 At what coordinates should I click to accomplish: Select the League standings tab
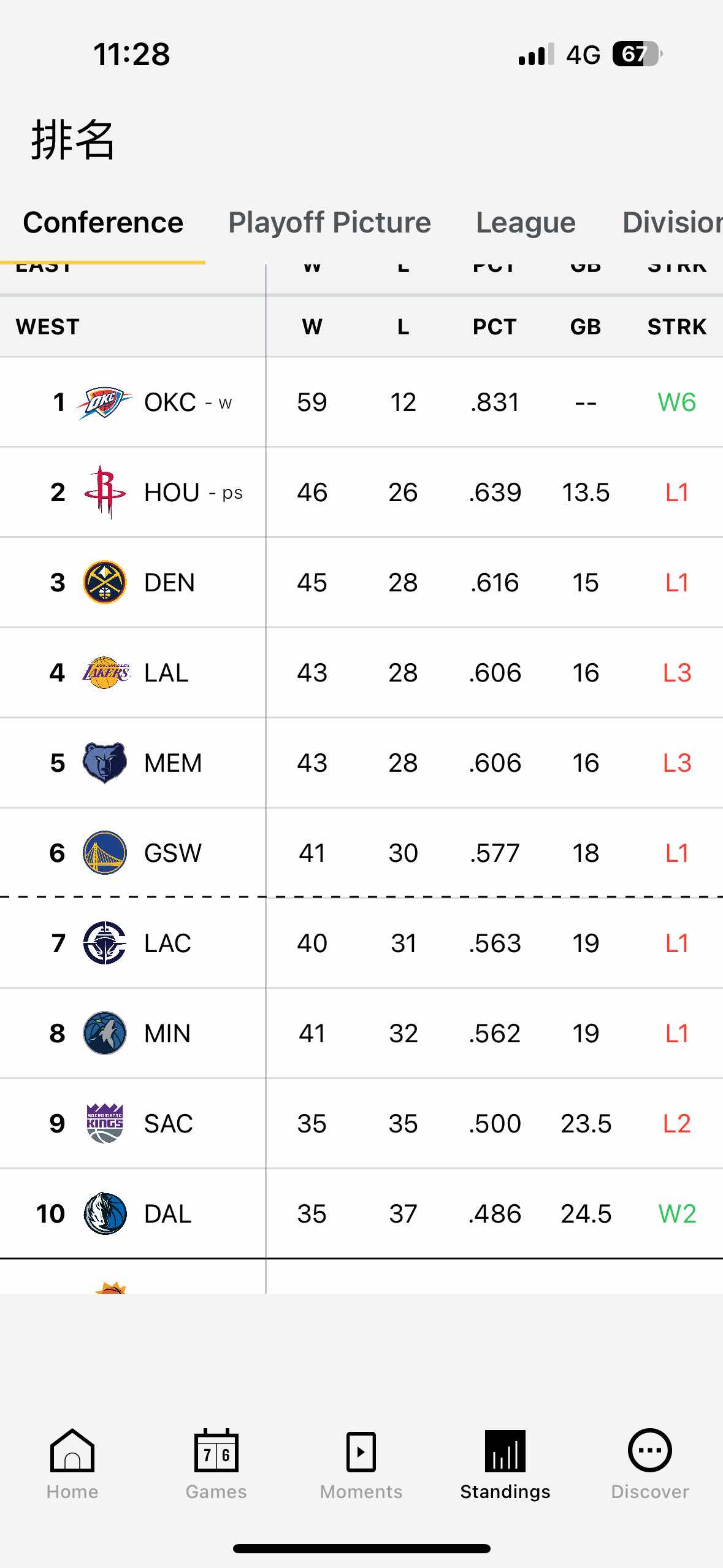coord(526,222)
